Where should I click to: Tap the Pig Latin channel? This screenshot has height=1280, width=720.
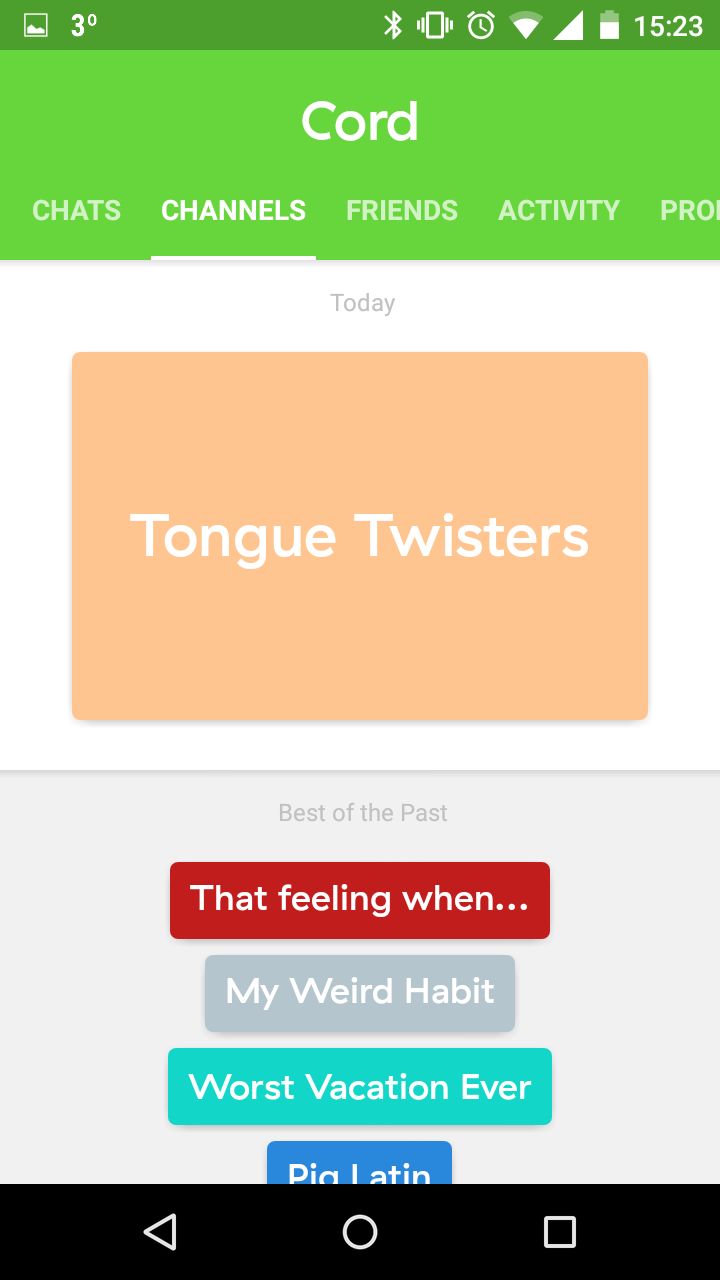point(360,1163)
